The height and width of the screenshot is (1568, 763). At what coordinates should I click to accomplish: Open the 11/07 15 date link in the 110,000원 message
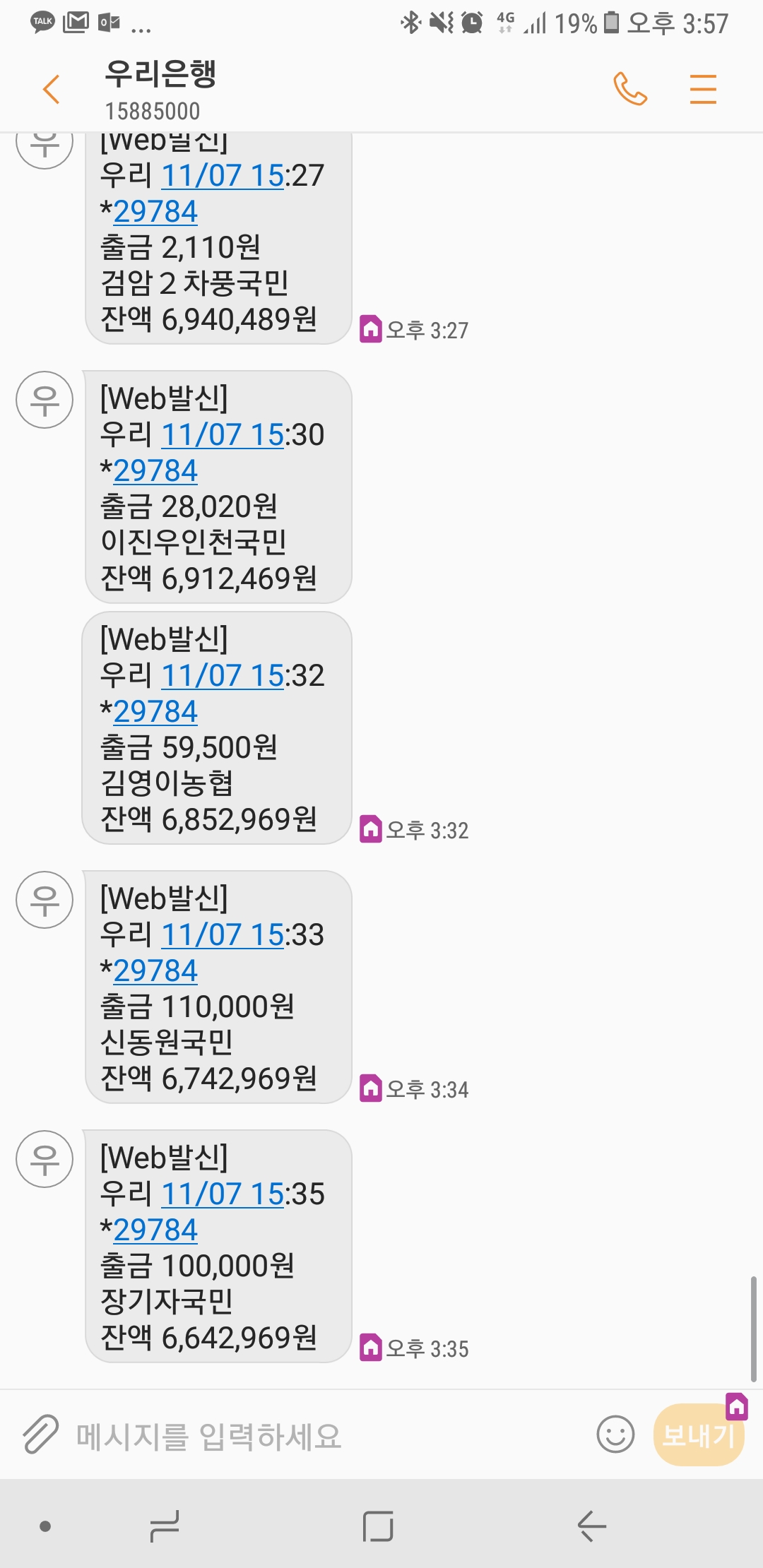pyautogui.click(x=223, y=934)
